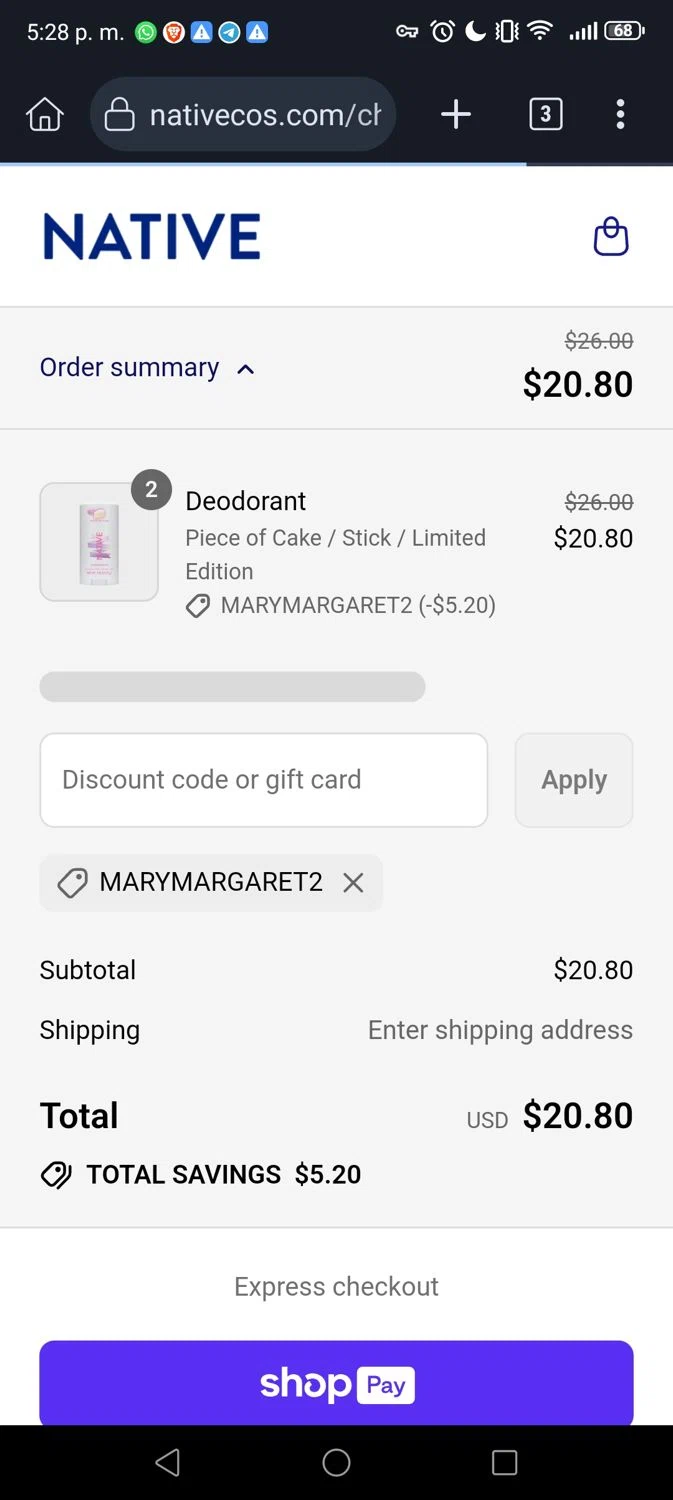Collapse the Order summary section
Screen dimensions: 673x1500
click(148, 368)
